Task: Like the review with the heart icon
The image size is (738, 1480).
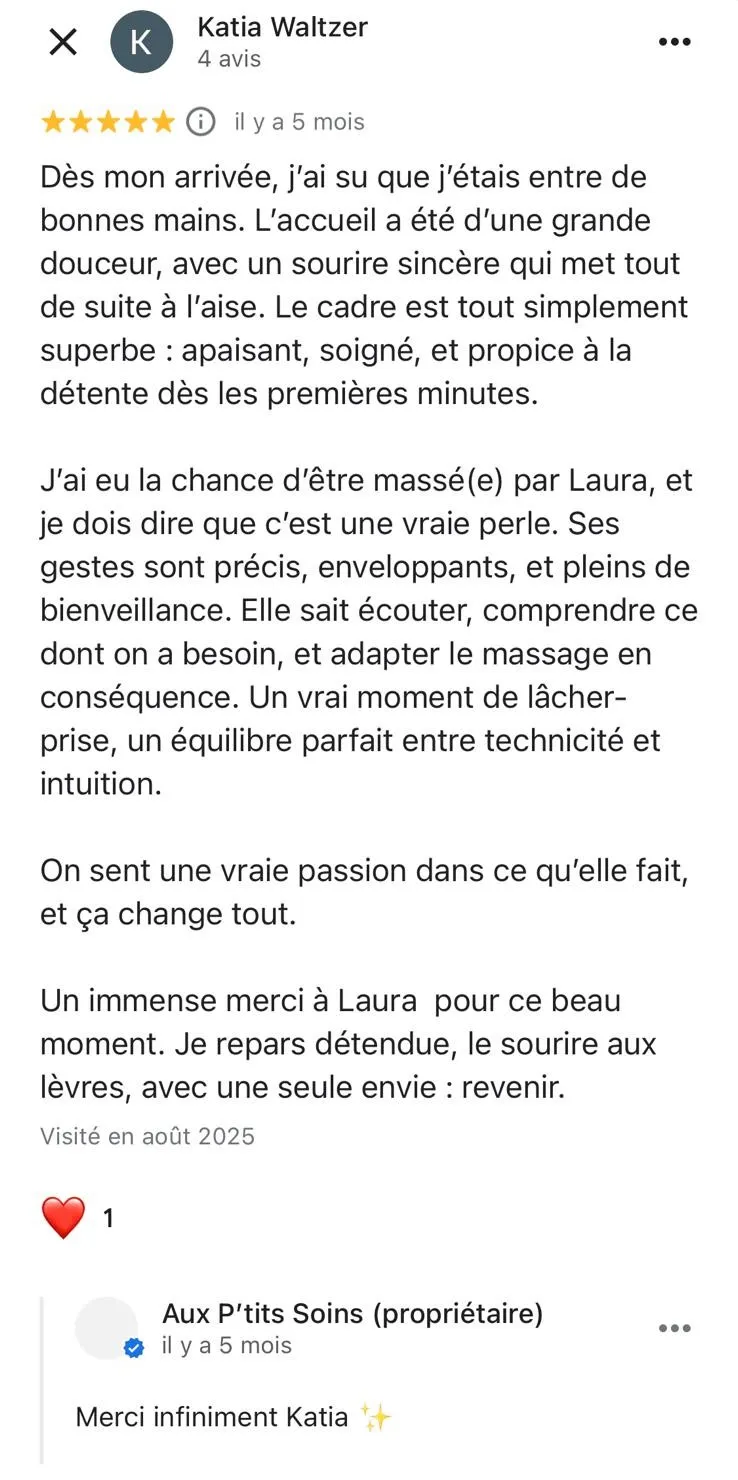Action: (64, 1218)
